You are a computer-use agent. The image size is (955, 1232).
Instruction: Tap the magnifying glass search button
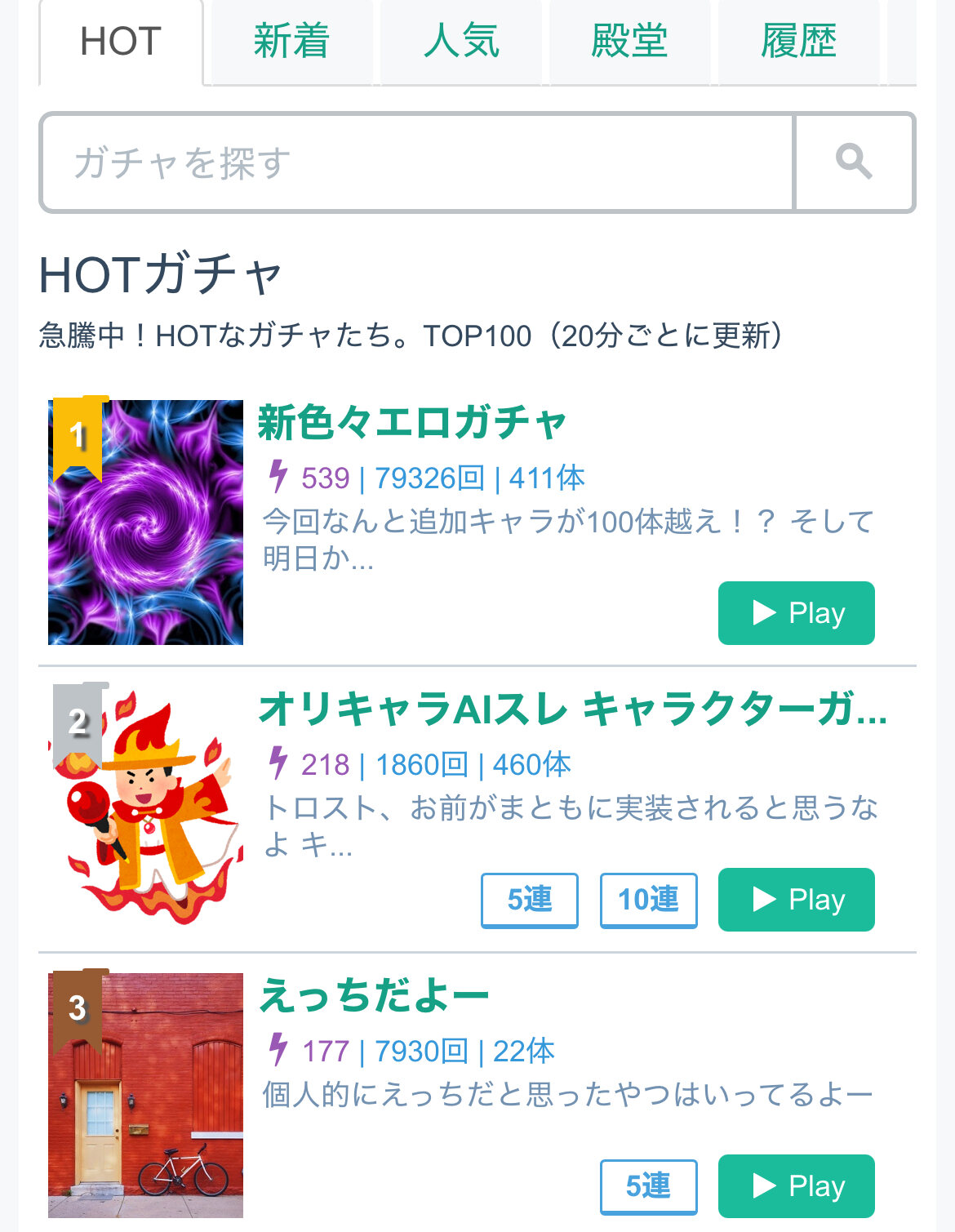(x=854, y=162)
